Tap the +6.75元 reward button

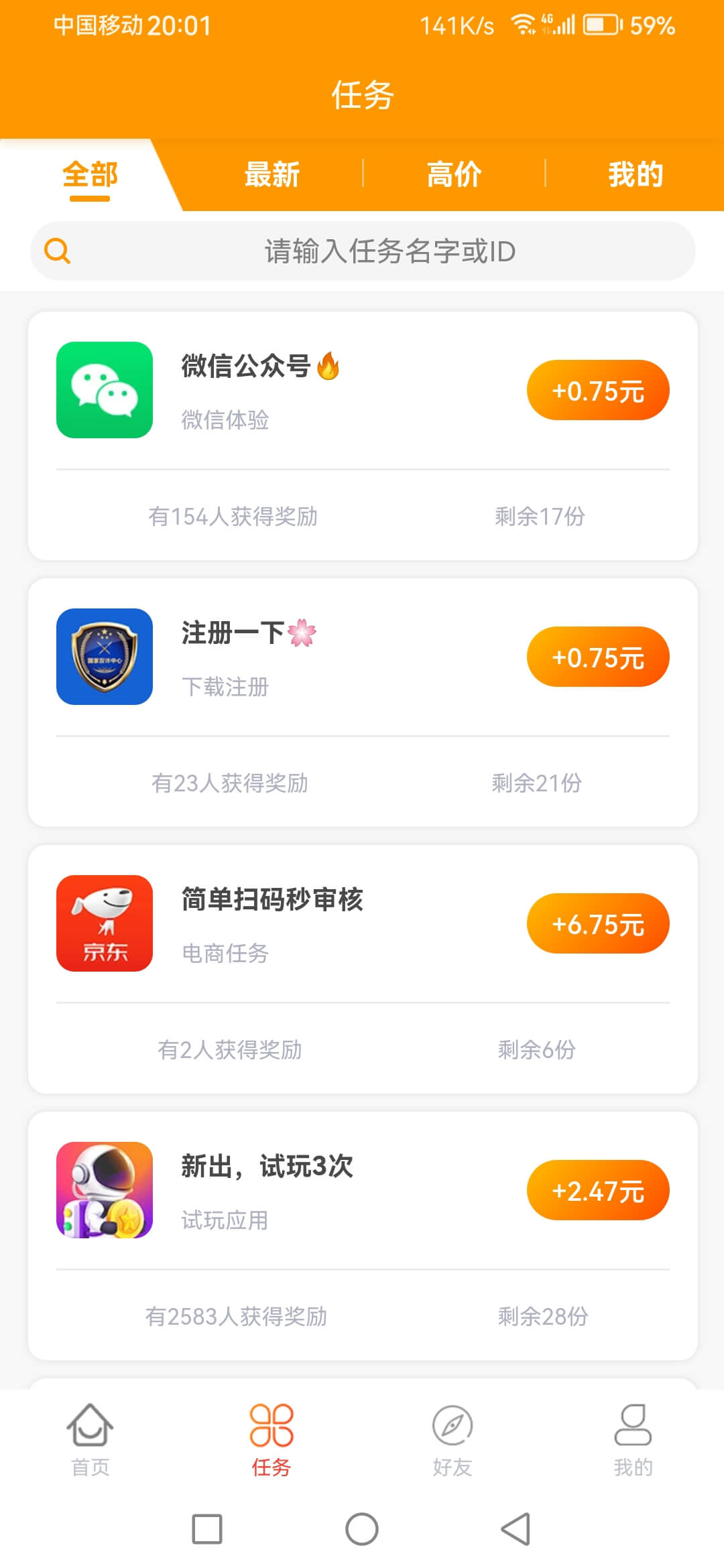pos(598,924)
